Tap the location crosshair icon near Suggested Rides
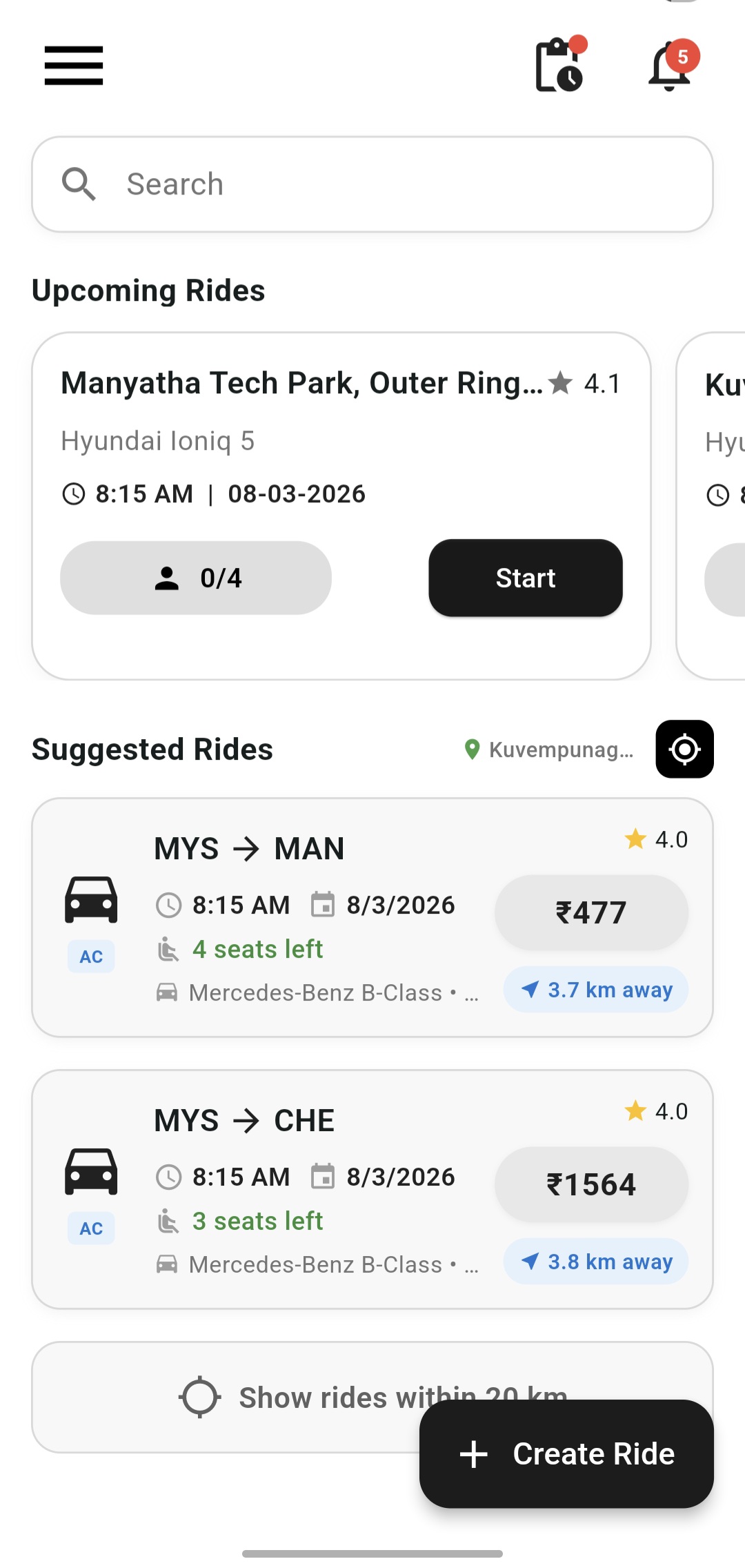Screen dimensions: 745x1568 pos(684,749)
